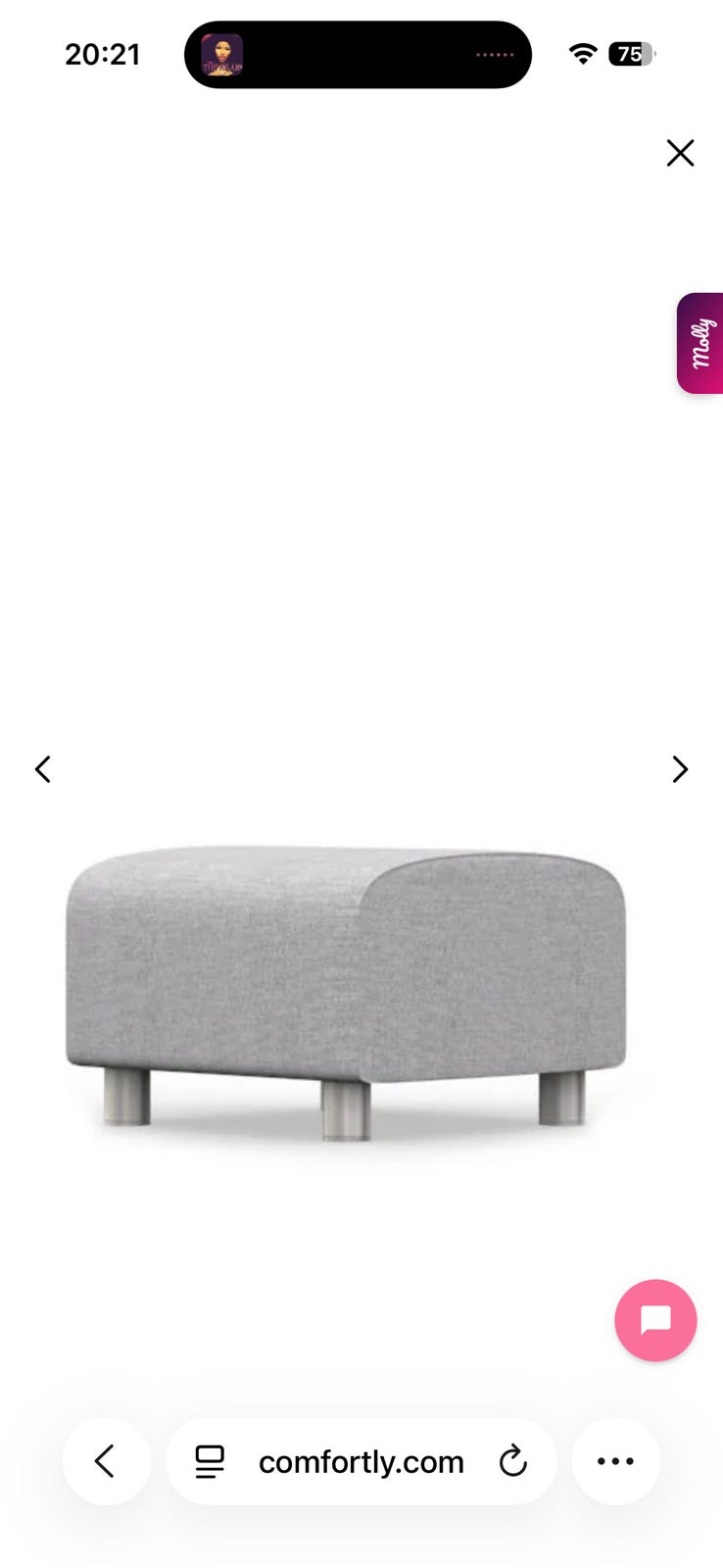The width and height of the screenshot is (723, 1568).
Task: Close the fullscreen image viewer
Action: click(x=680, y=153)
